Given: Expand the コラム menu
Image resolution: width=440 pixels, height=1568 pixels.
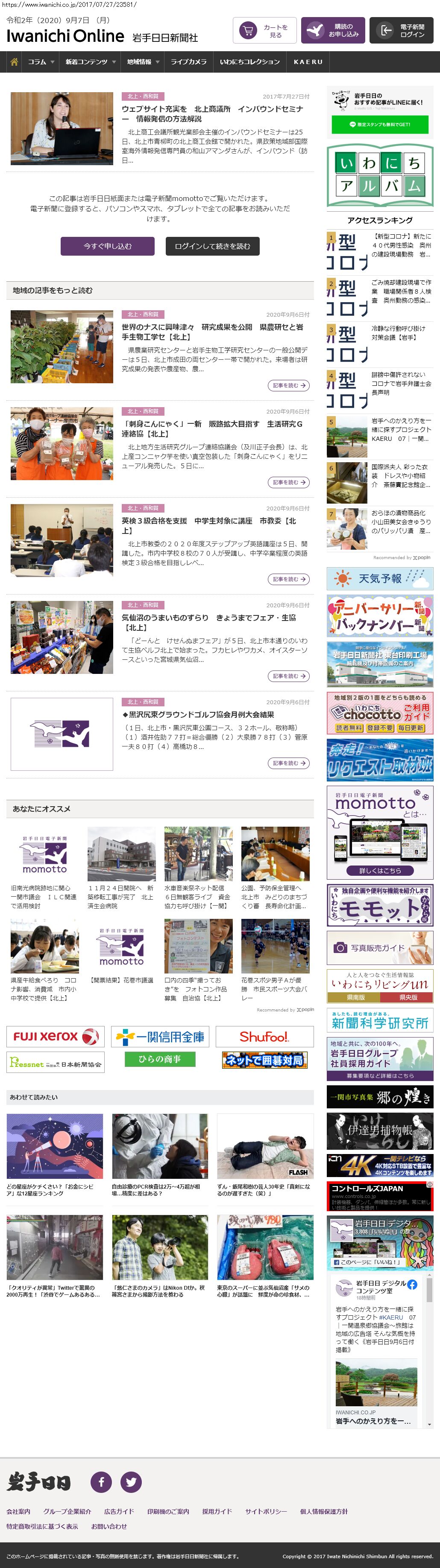Looking at the screenshot, I should point(41,62).
